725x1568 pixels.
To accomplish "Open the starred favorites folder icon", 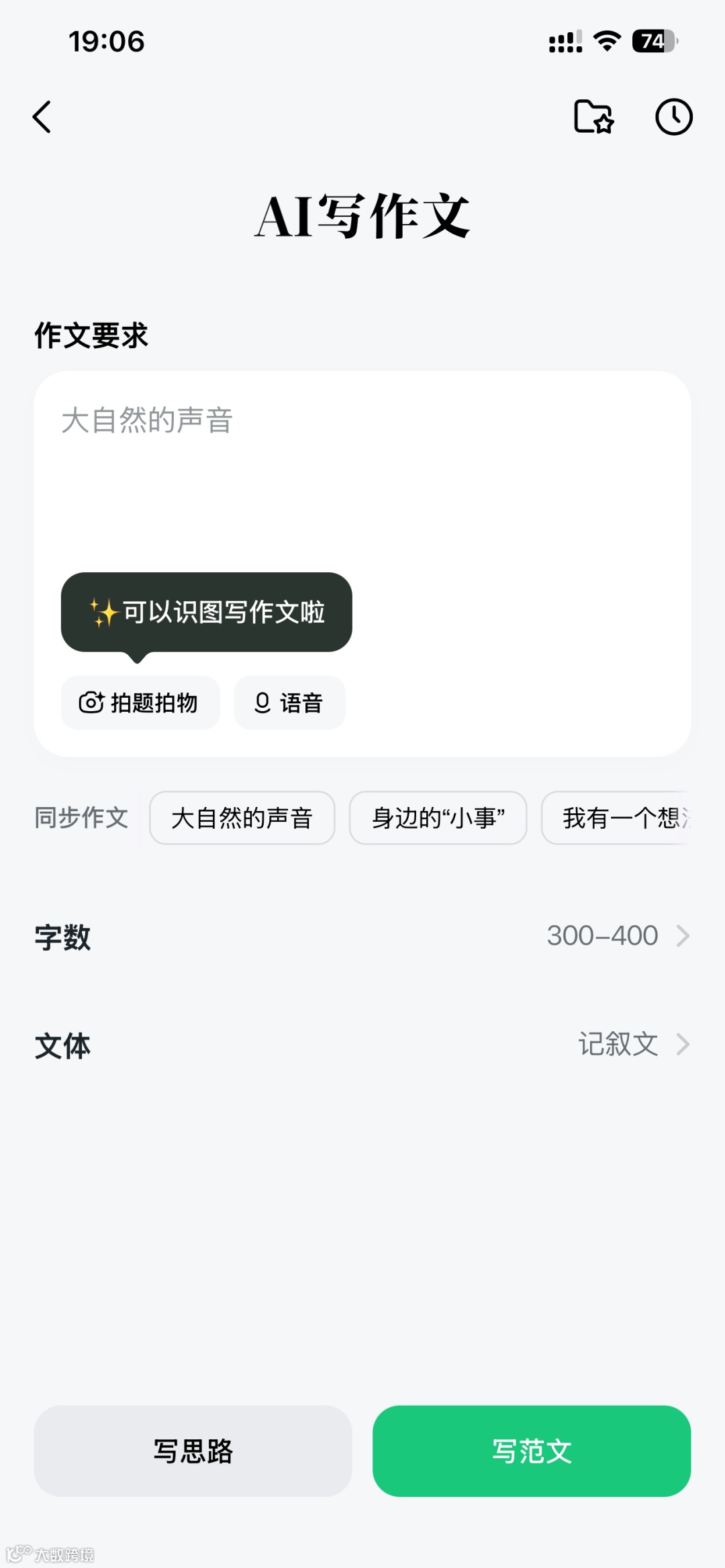I will (593, 117).
